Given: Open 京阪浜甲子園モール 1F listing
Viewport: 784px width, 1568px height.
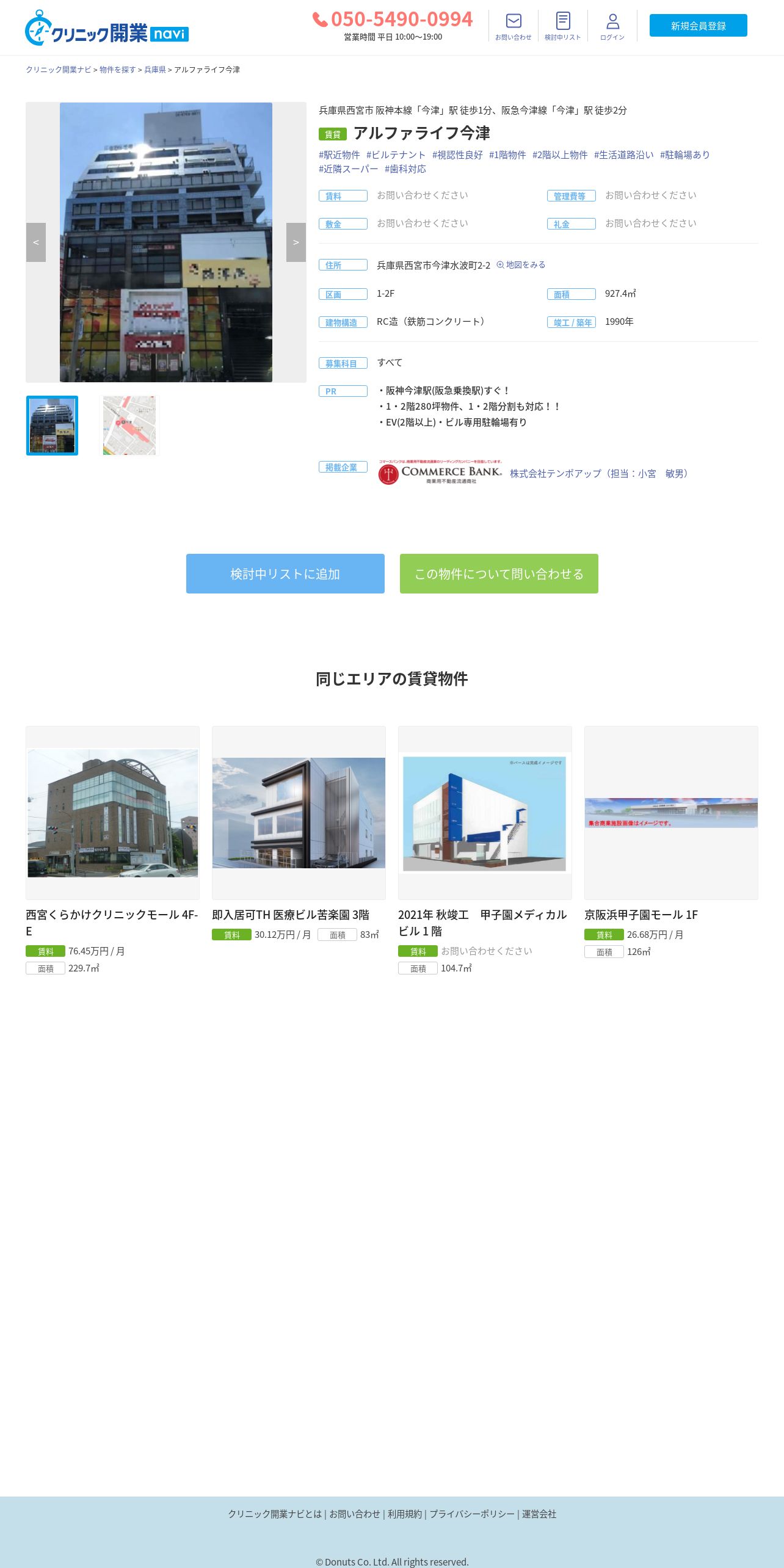Looking at the screenshot, I should (641, 915).
